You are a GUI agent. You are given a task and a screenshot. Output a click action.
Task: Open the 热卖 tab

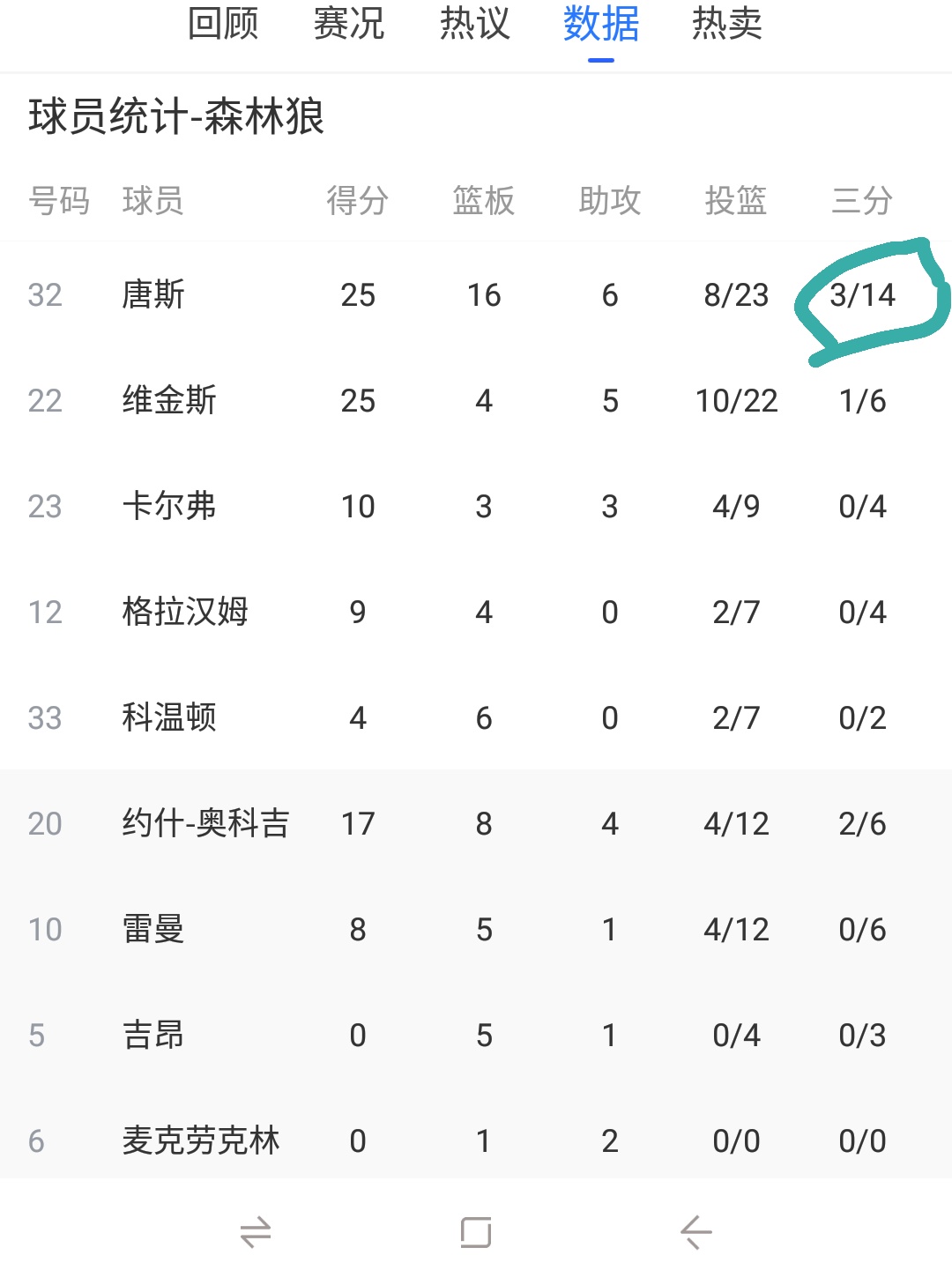click(x=727, y=24)
